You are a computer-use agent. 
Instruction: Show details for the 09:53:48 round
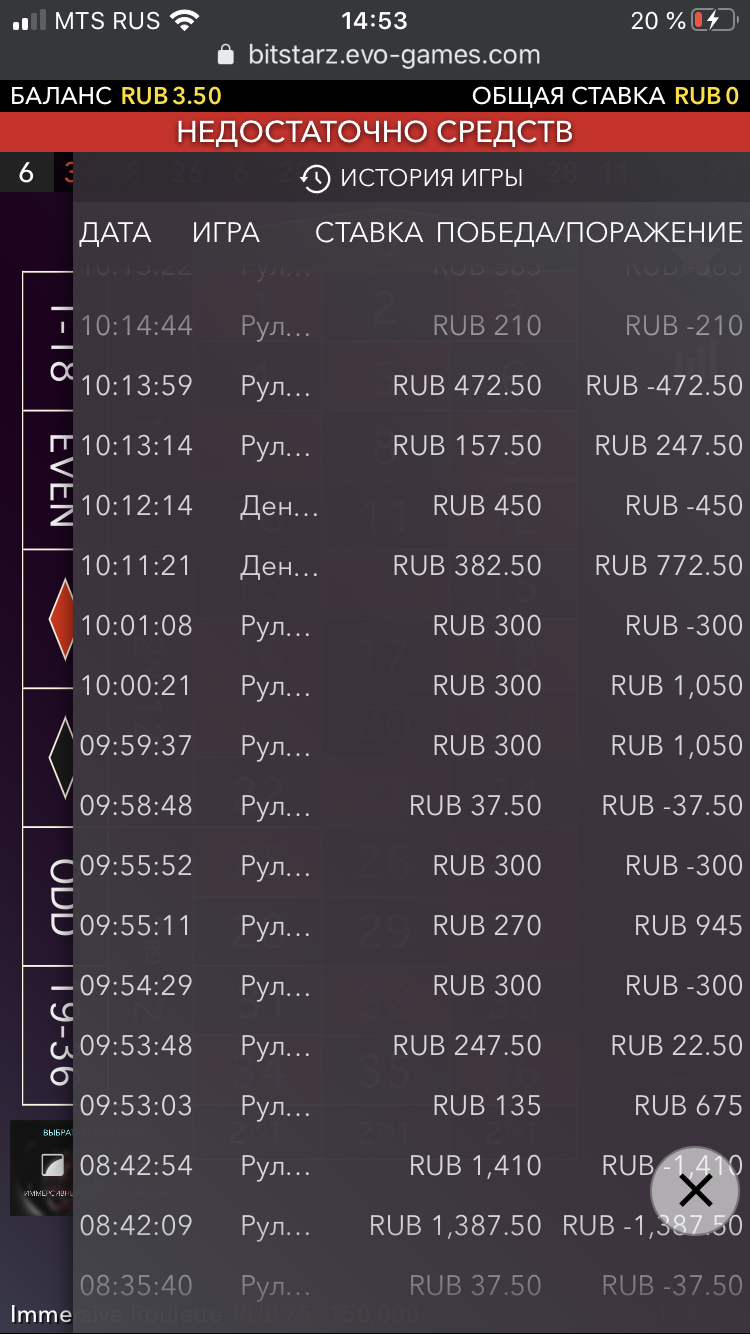(x=411, y=1045)
